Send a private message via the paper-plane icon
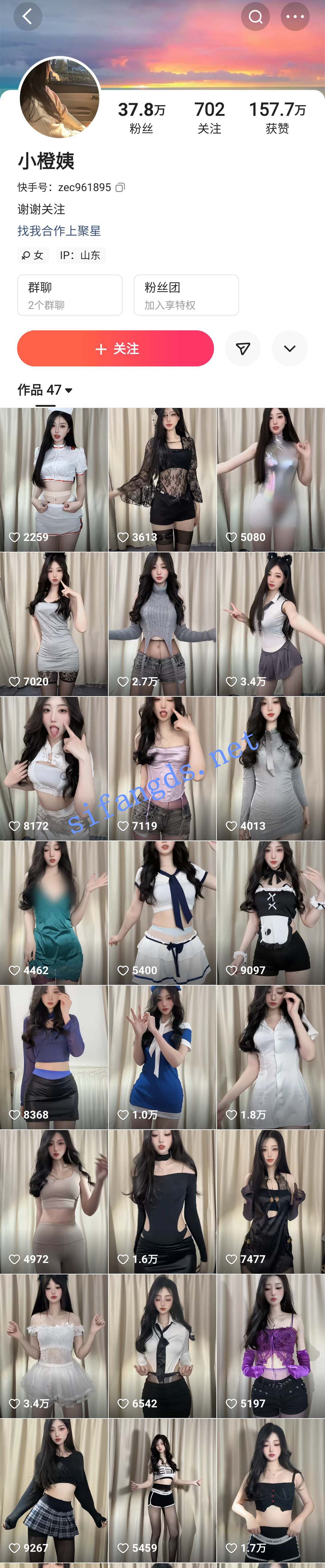Screen dimensions: 325x1568 pos(243,348)
